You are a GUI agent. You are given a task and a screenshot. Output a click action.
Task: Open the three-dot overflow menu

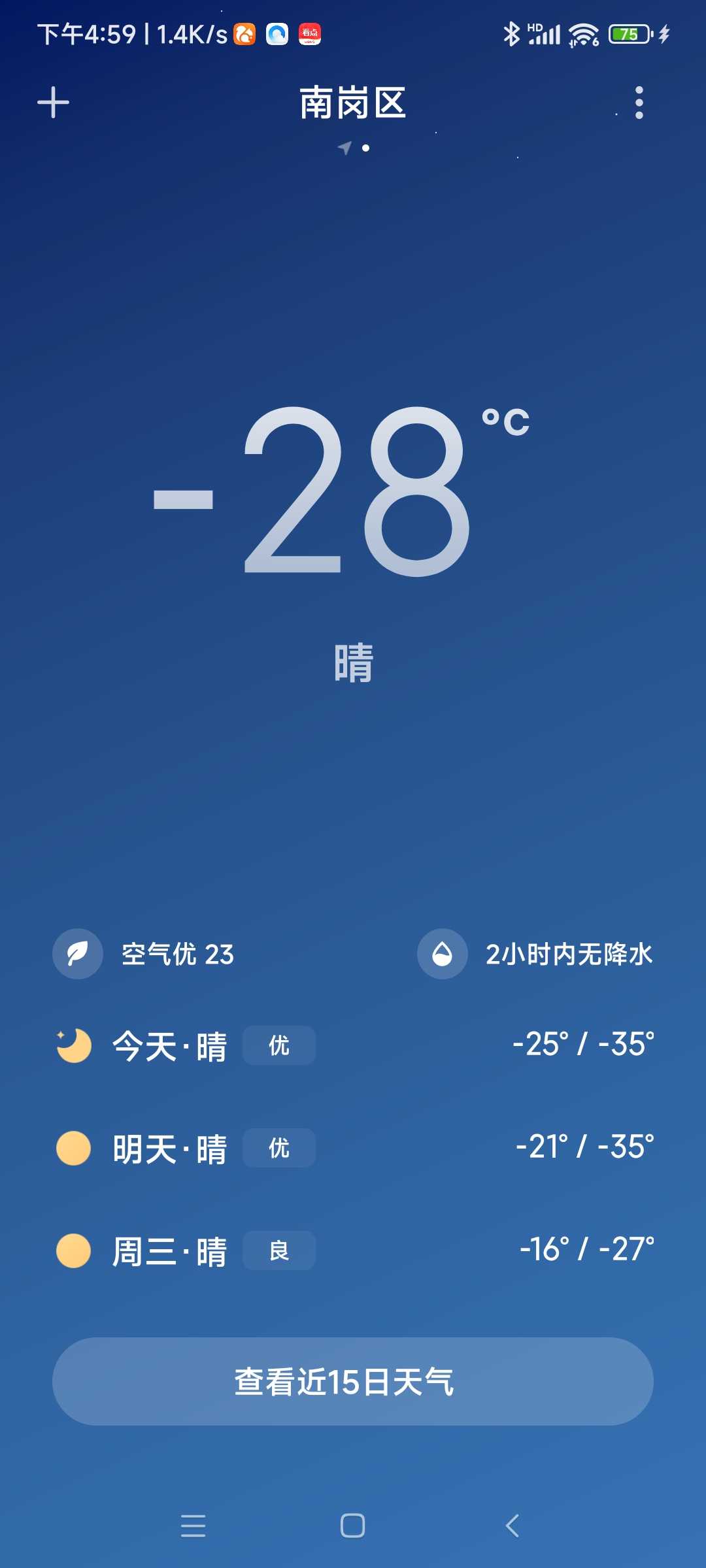point(639,103)
